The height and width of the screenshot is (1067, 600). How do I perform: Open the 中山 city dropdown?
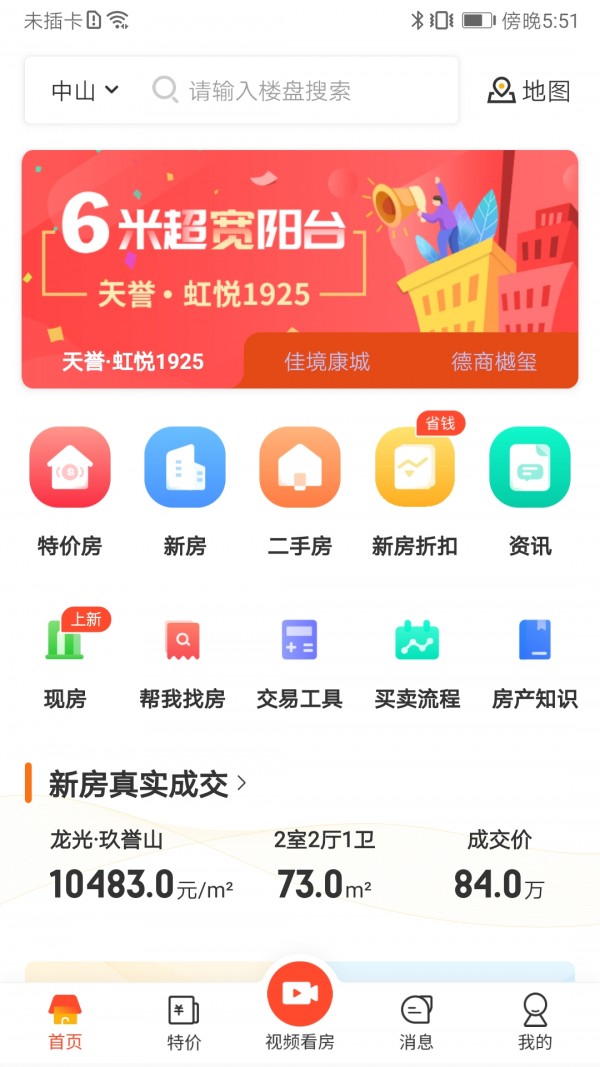pyautogui.click(x=85, y=91)
